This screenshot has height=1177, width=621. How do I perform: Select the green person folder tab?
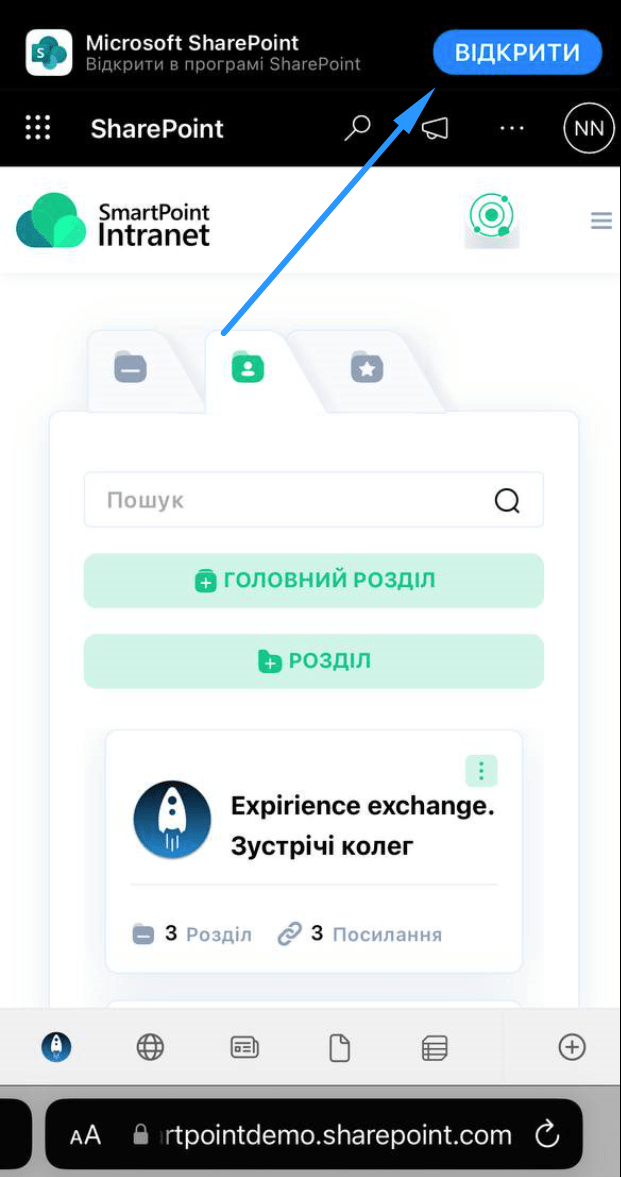click(x=247, y=368)
